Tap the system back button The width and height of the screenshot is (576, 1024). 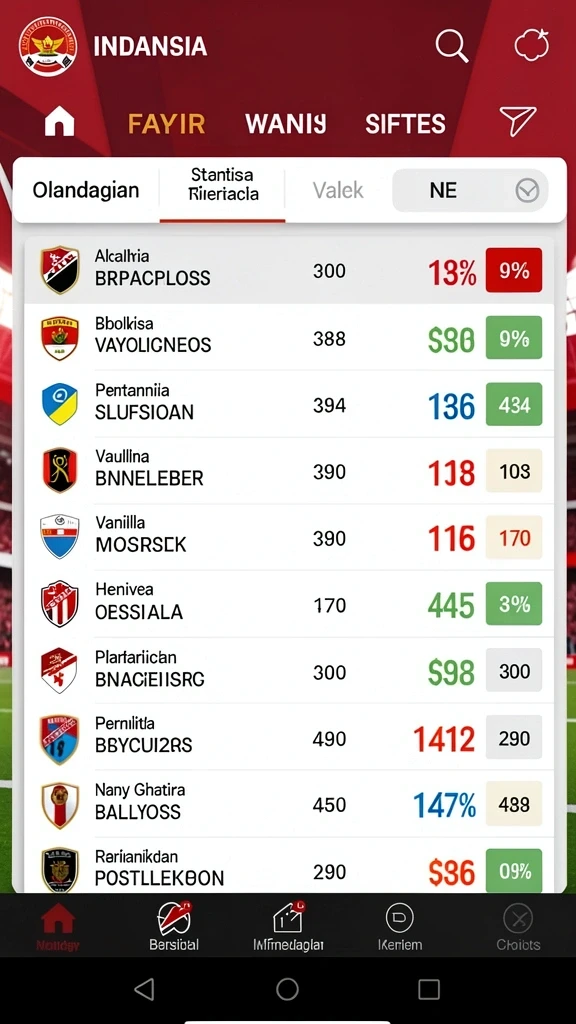pyautogui.click(x=144, y=989)
